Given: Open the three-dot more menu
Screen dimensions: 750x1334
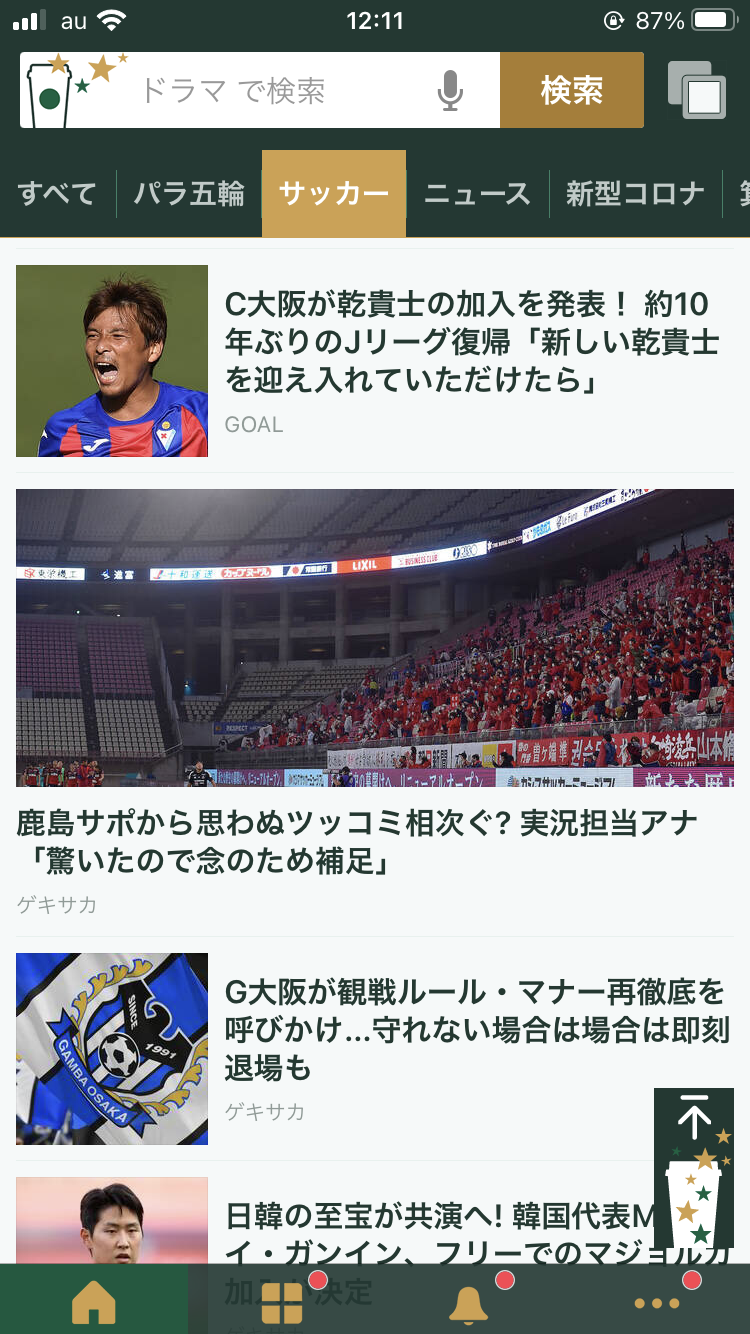Looking at the screenshot, I should 657,1302.
